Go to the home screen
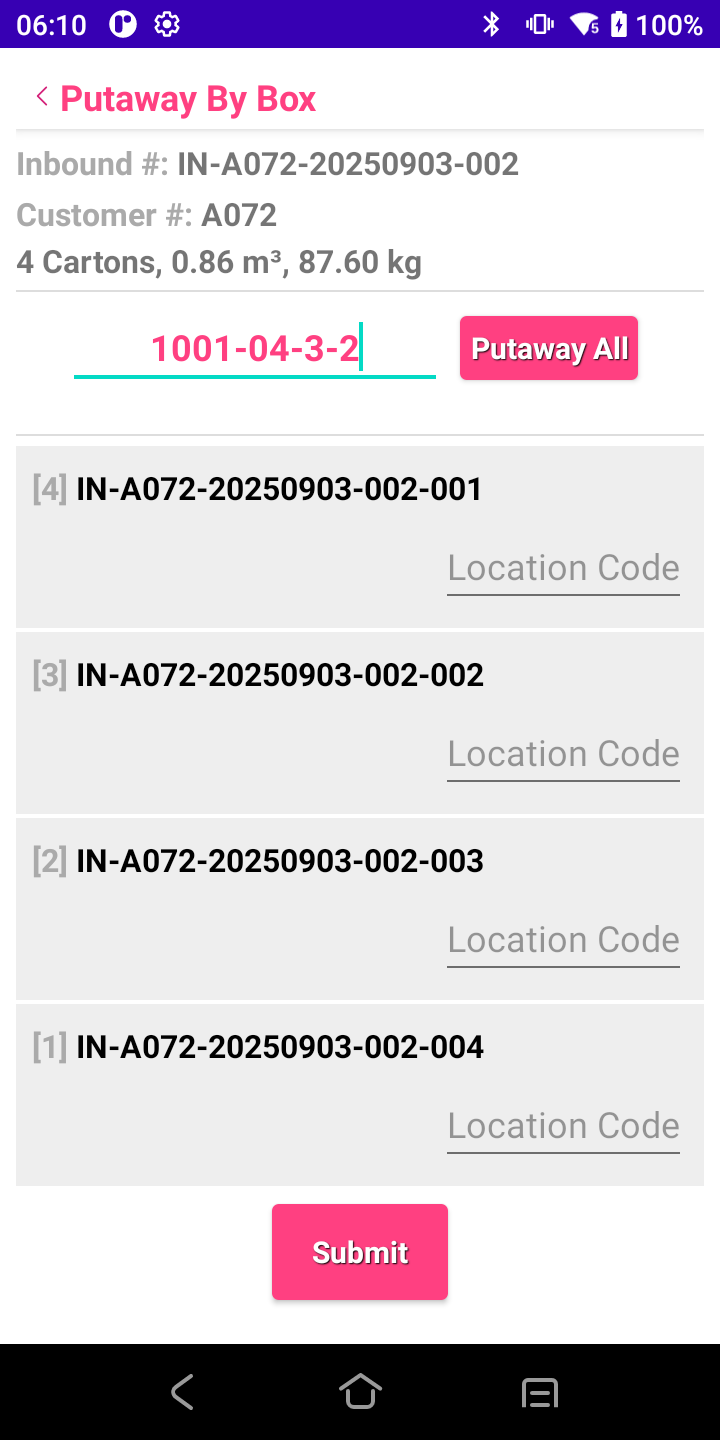The height and width of the screenshot is (1440, 720). pos(360,1392)
